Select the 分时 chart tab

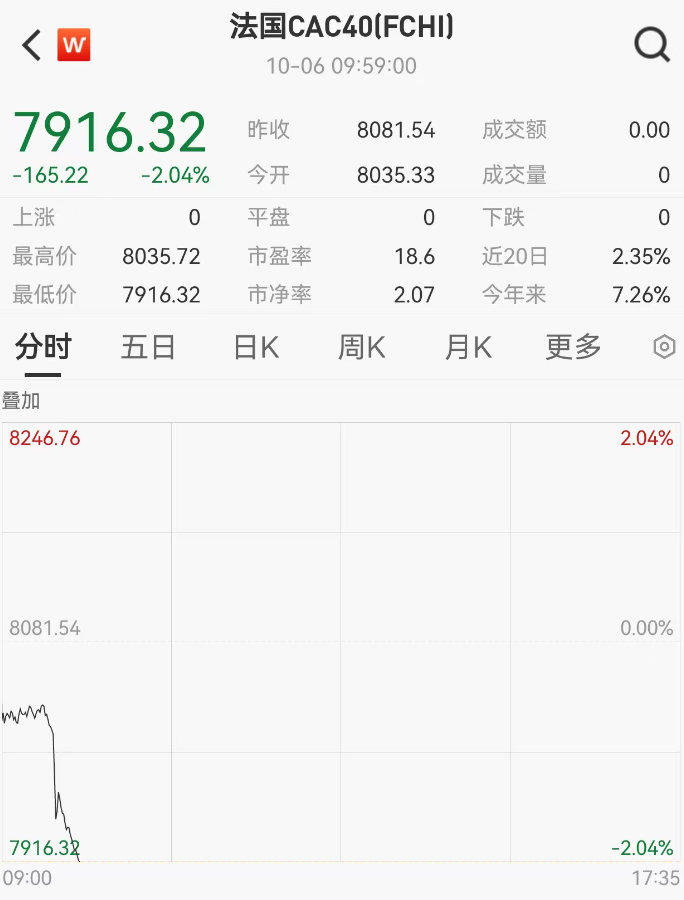tap(43, 347)
